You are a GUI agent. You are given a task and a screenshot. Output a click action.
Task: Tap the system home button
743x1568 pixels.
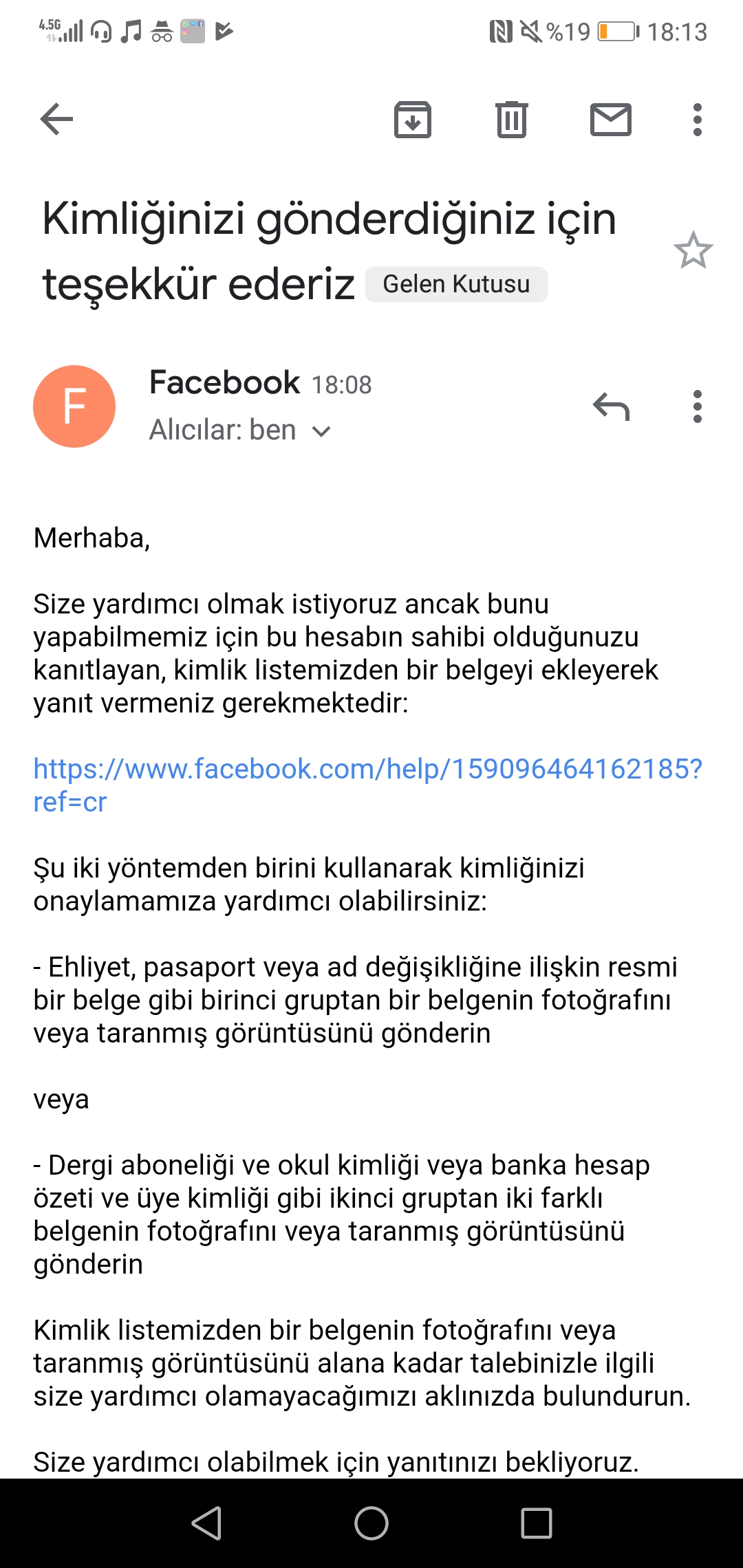371,1523
